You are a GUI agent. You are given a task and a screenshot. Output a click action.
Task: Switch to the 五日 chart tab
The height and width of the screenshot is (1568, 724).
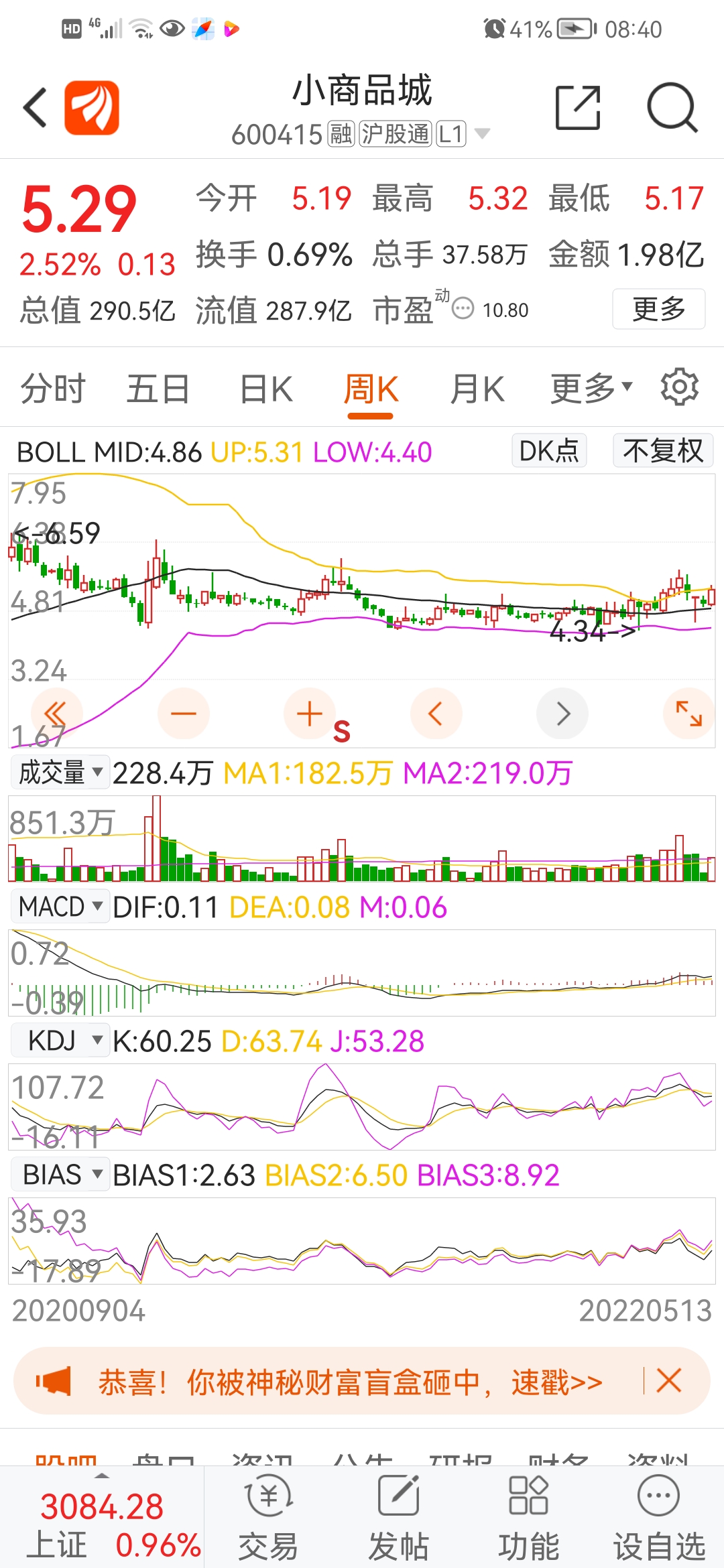[x=158, y=389]
